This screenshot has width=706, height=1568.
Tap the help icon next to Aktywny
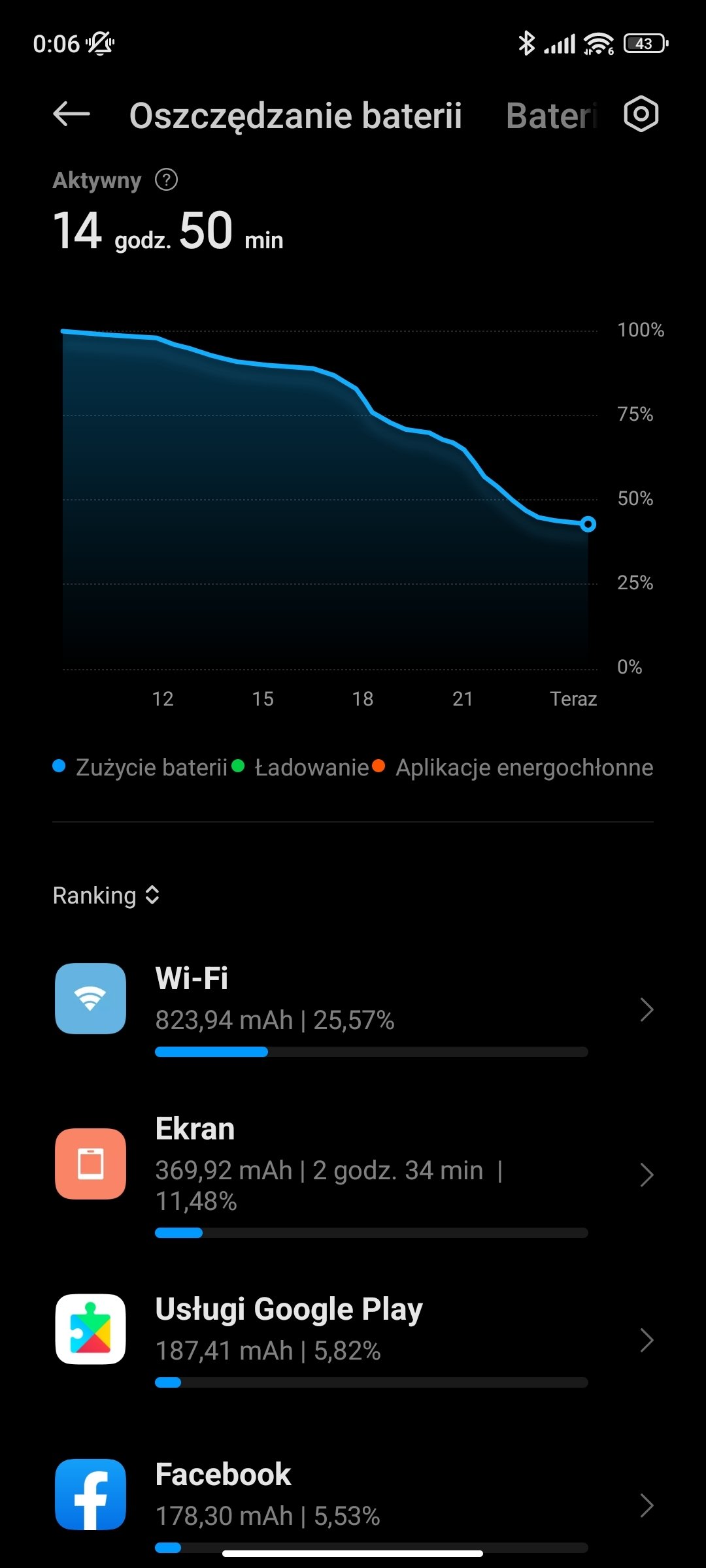click(166, 180)
